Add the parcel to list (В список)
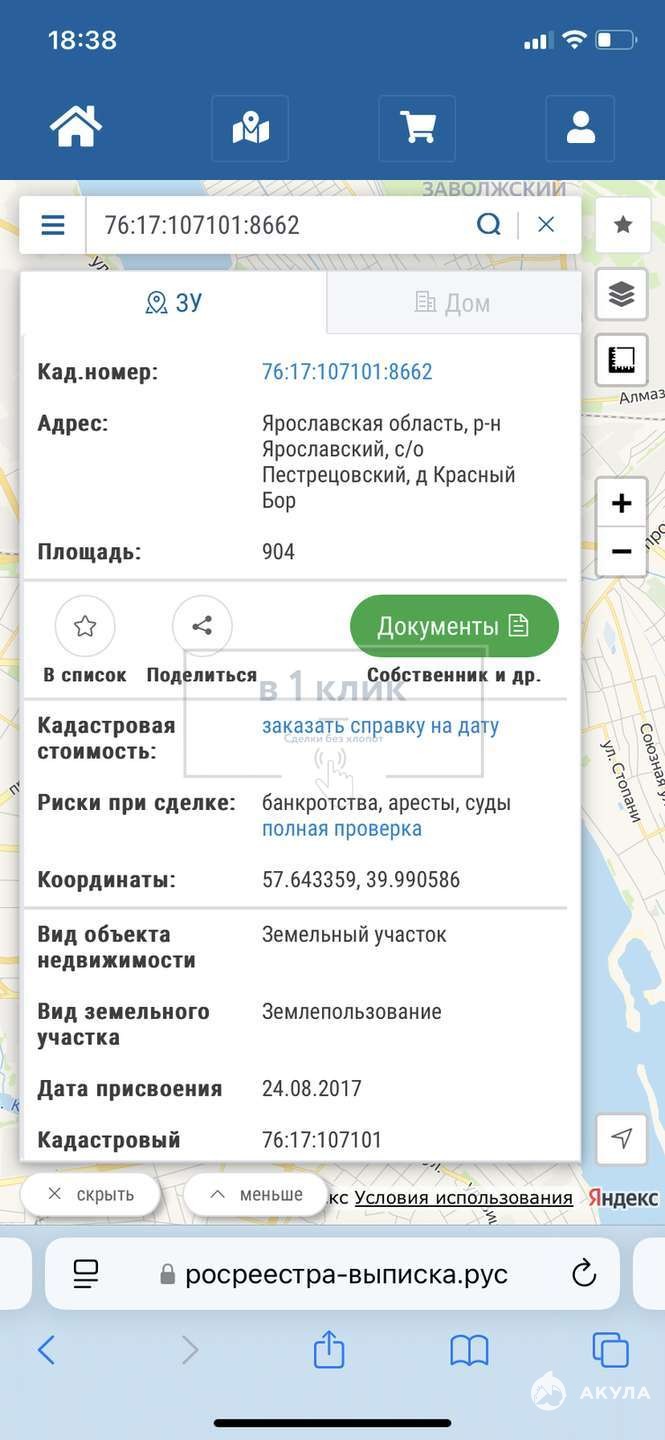Screen dimensions: 665x1440 pos(85,627)
